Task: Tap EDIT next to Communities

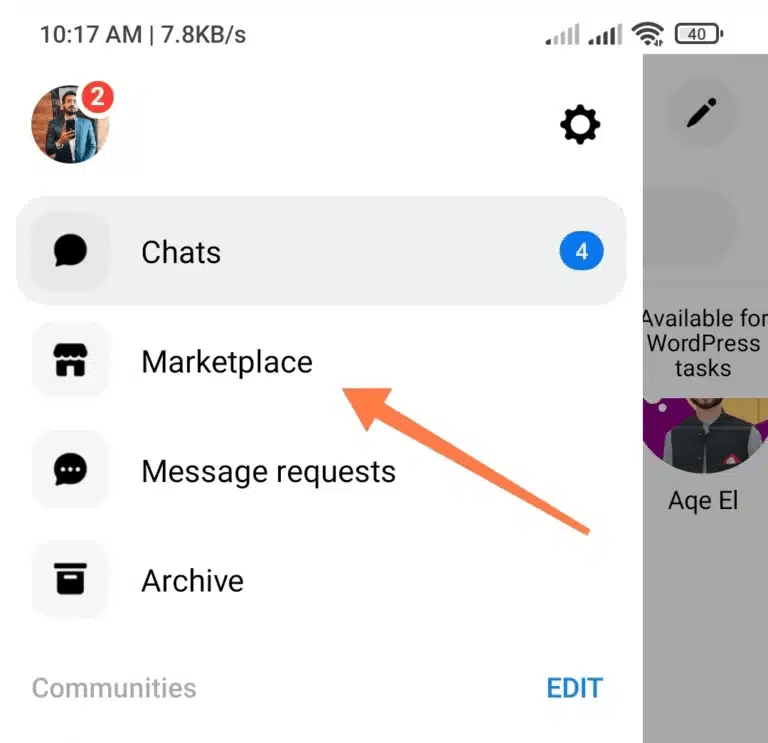Action: tap(574, 688)
